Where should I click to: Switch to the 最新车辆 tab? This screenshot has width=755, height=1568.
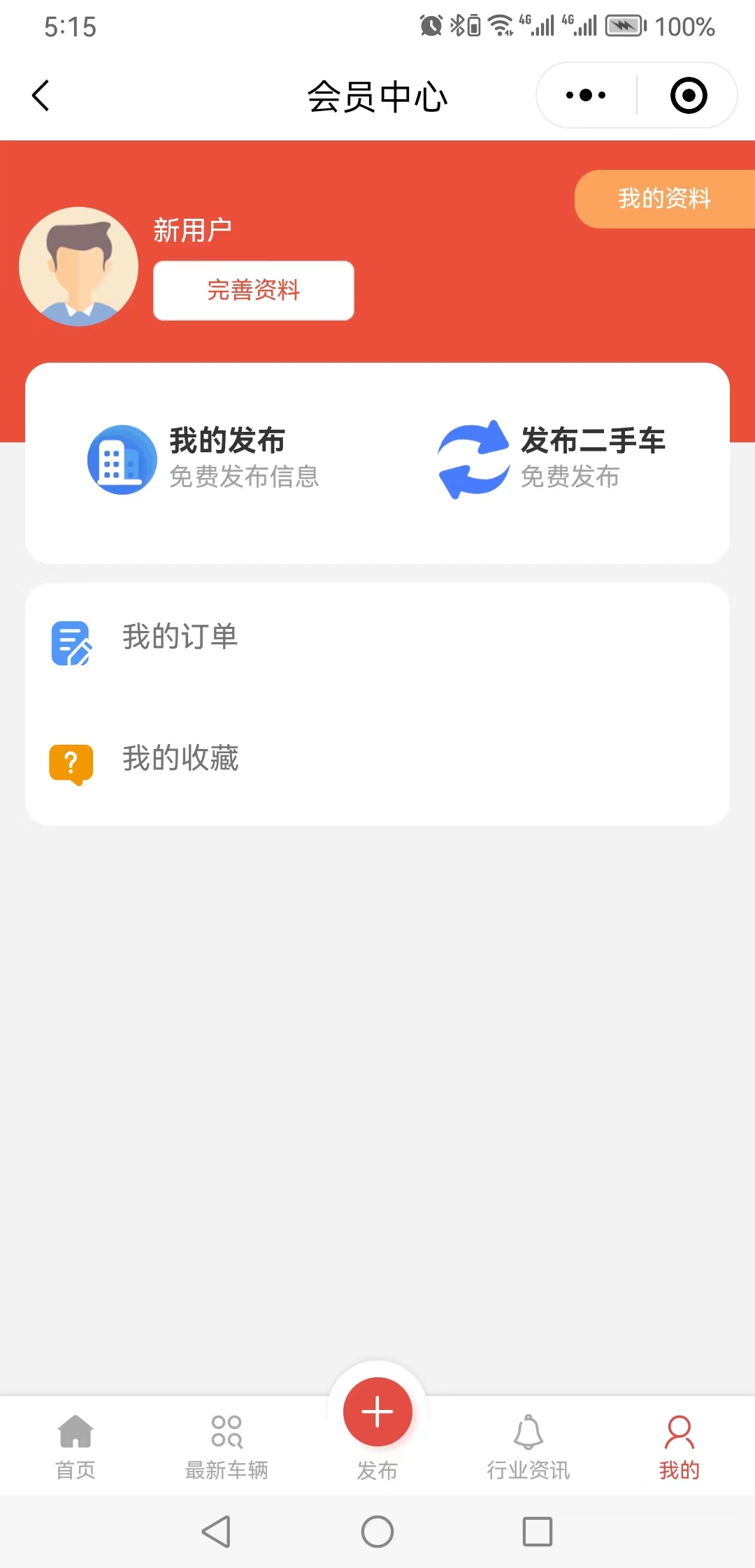pyautogui.click(x=226, y=1447)
